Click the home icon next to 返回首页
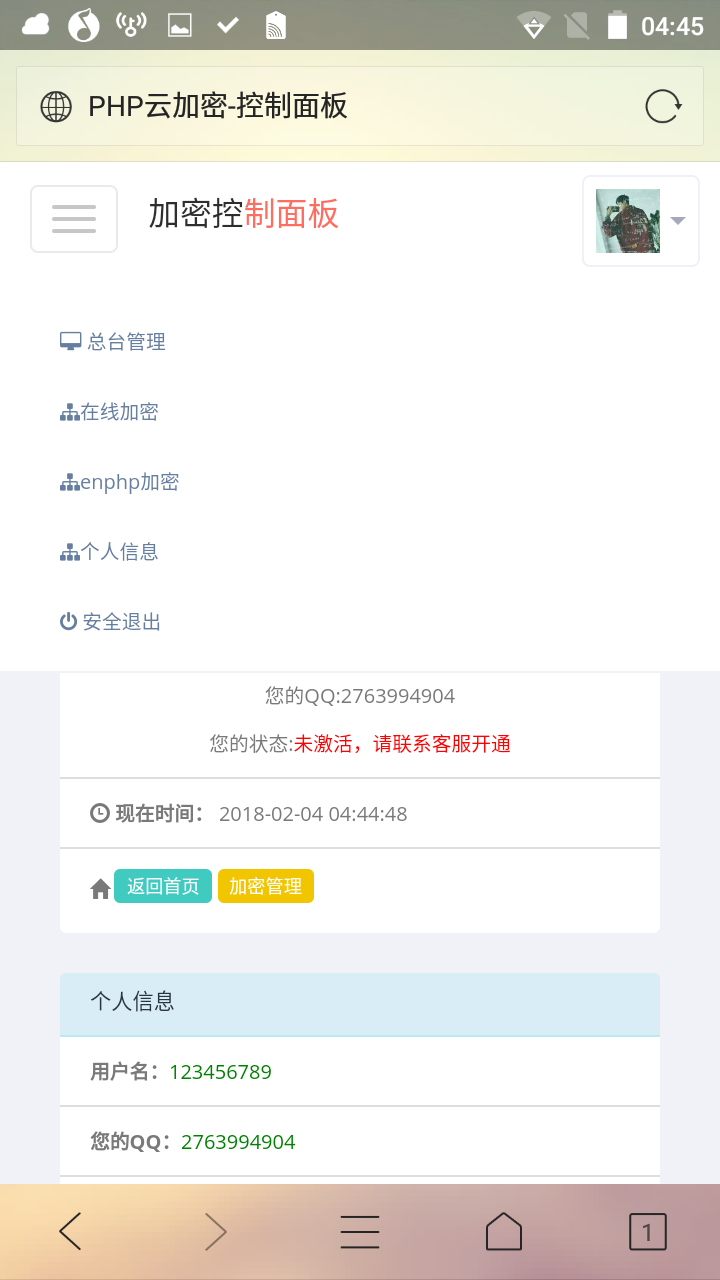Viewport: 720px width, 1280px height. [x=99, y=887]
